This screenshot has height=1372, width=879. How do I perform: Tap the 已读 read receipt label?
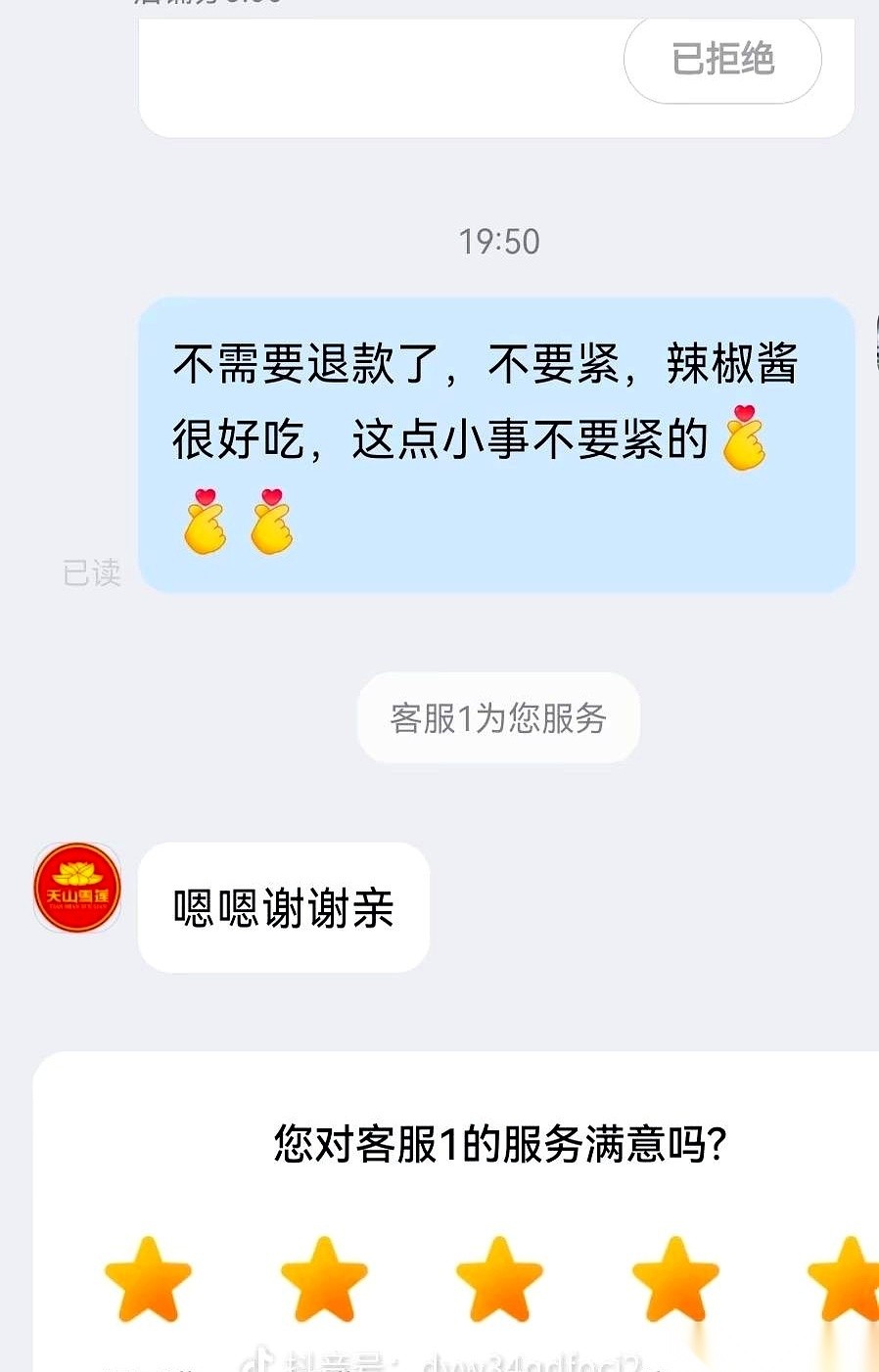coord(91,574)
